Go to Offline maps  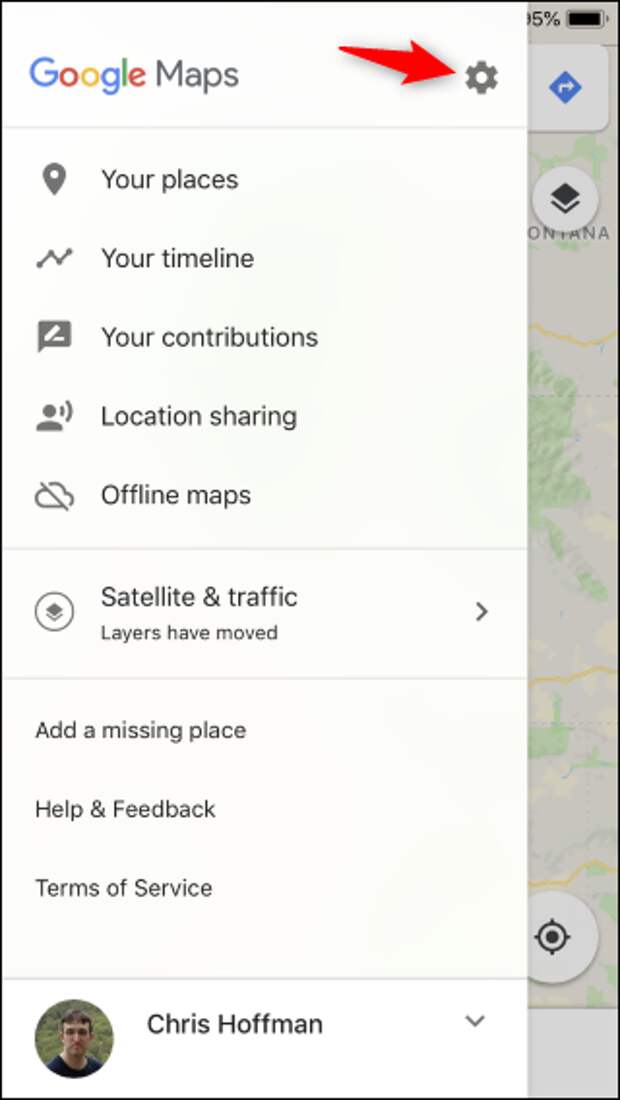[264, 495]
